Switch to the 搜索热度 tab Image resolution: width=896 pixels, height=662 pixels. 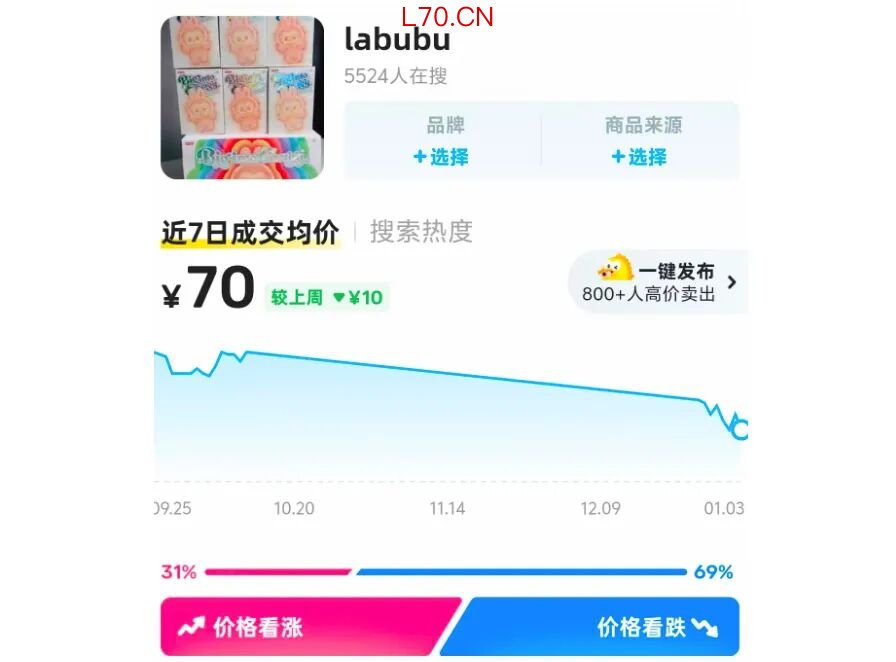coord(421,232)
